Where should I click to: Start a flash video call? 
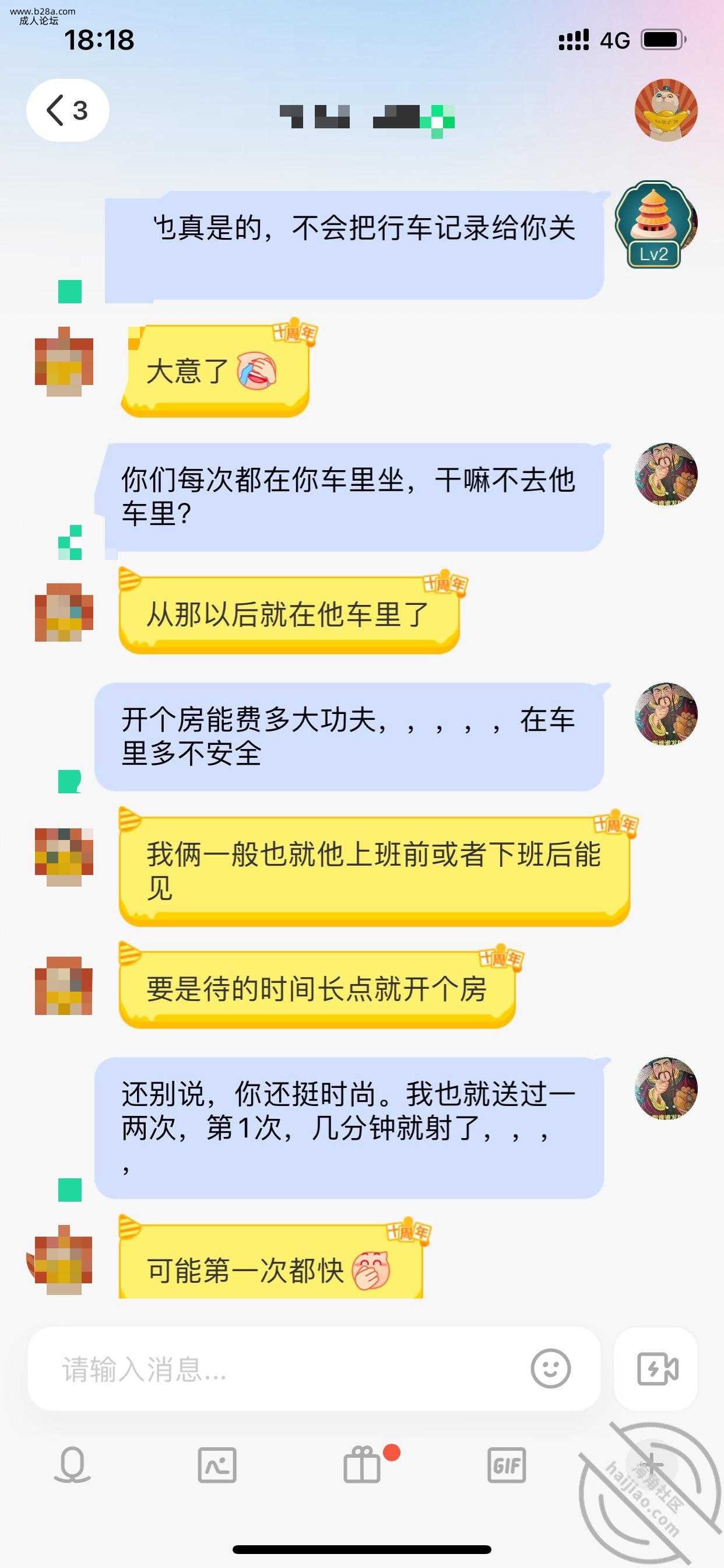click(656, 1370)
